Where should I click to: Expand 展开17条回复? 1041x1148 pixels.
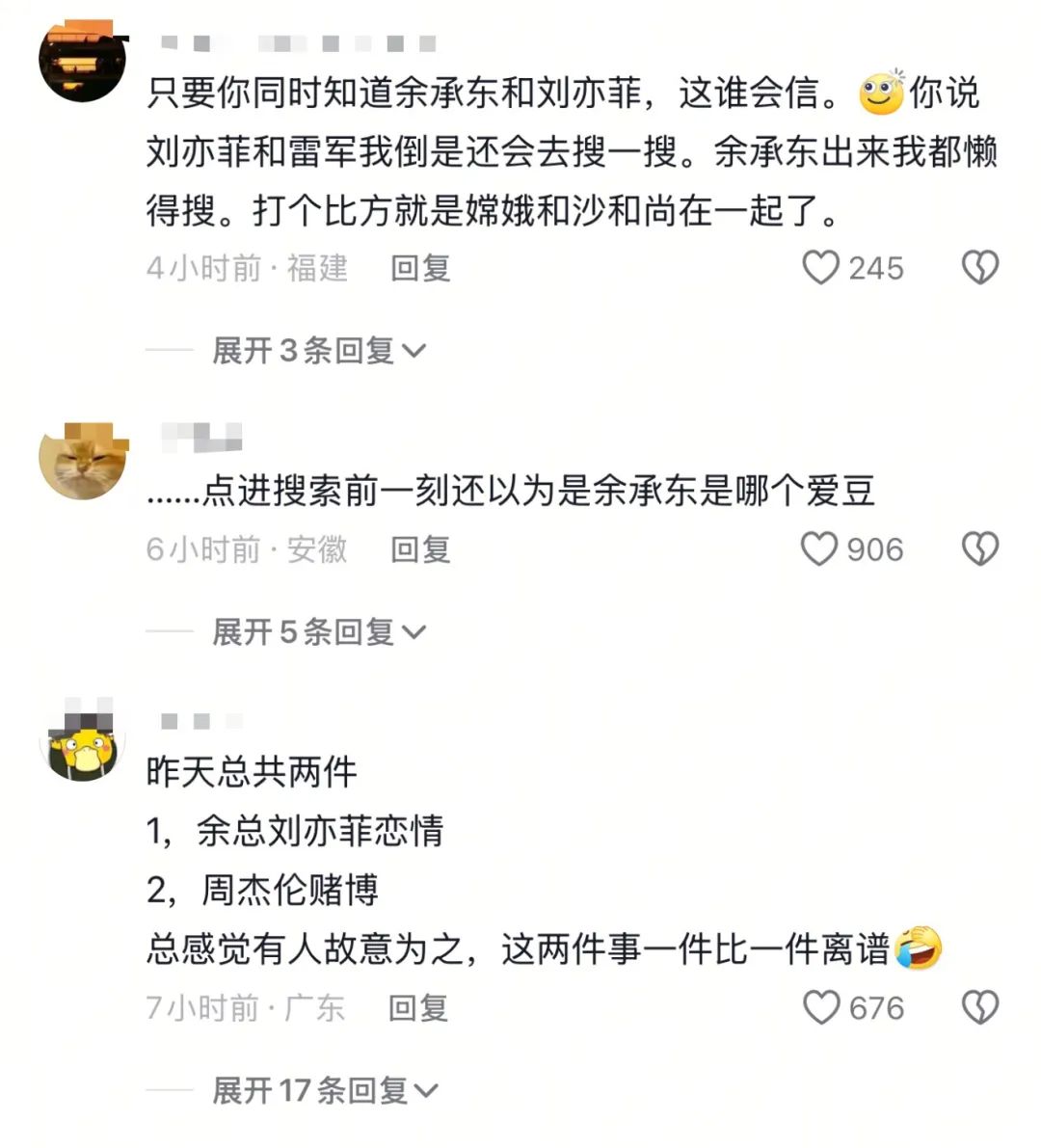coord(324,1091)
